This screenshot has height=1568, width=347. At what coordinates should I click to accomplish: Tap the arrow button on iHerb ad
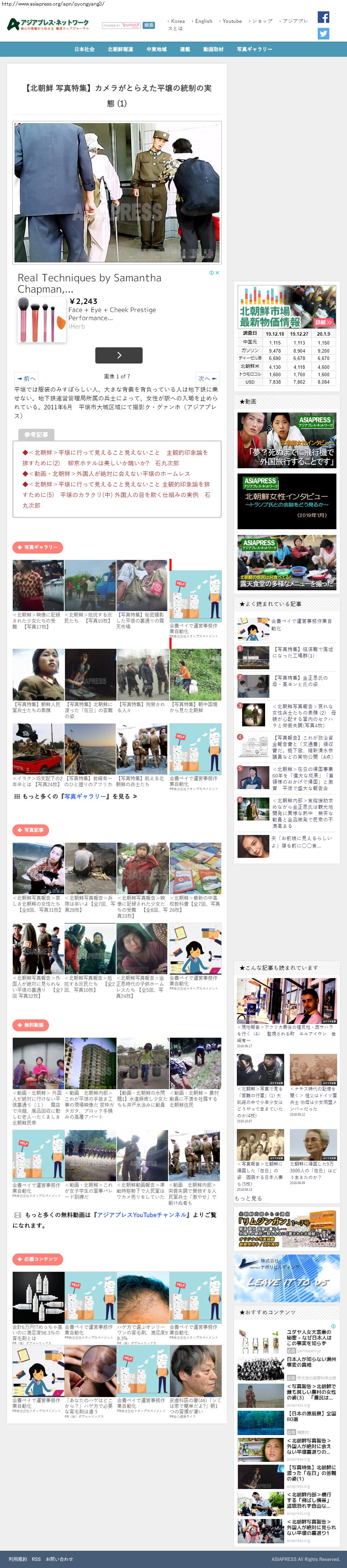click(119, 355)
